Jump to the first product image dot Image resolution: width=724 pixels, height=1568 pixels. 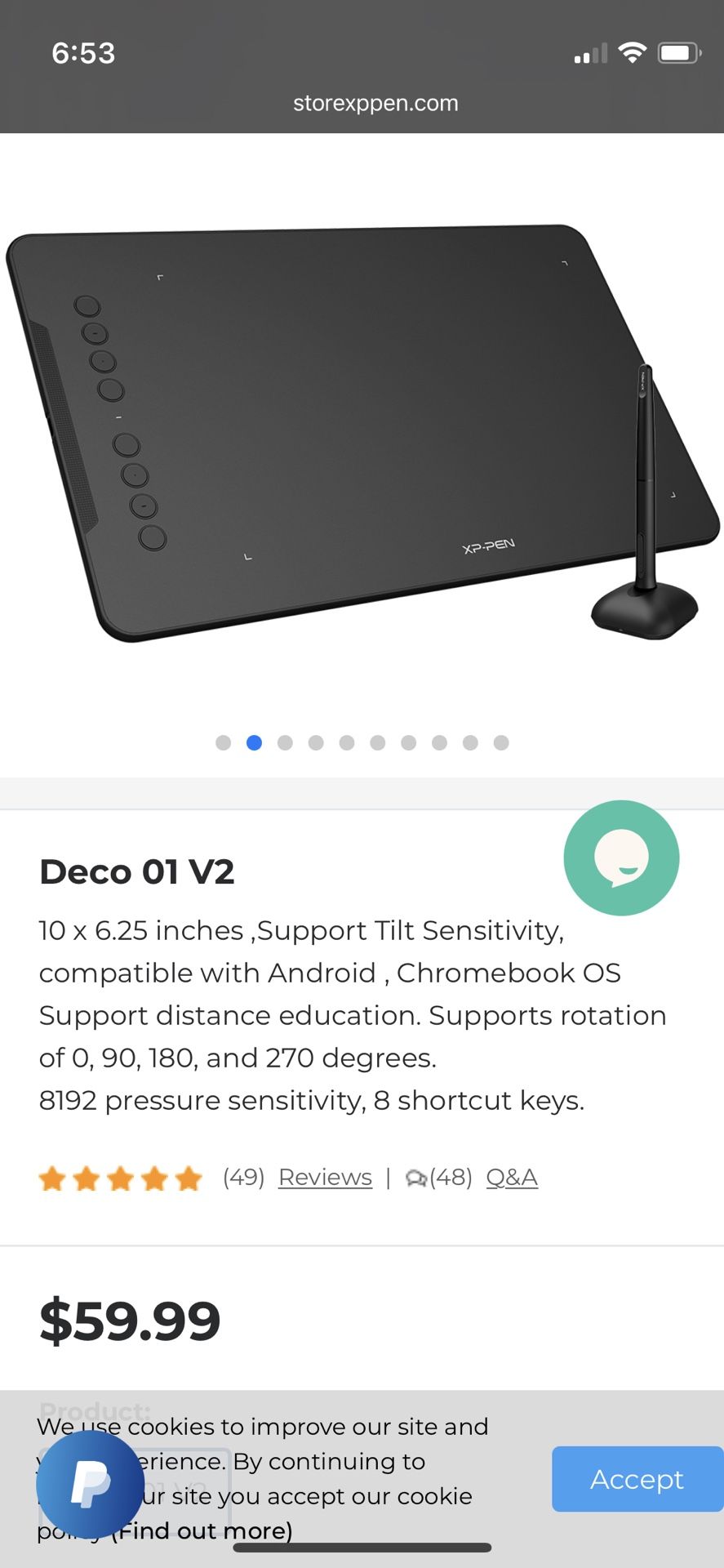223,742
